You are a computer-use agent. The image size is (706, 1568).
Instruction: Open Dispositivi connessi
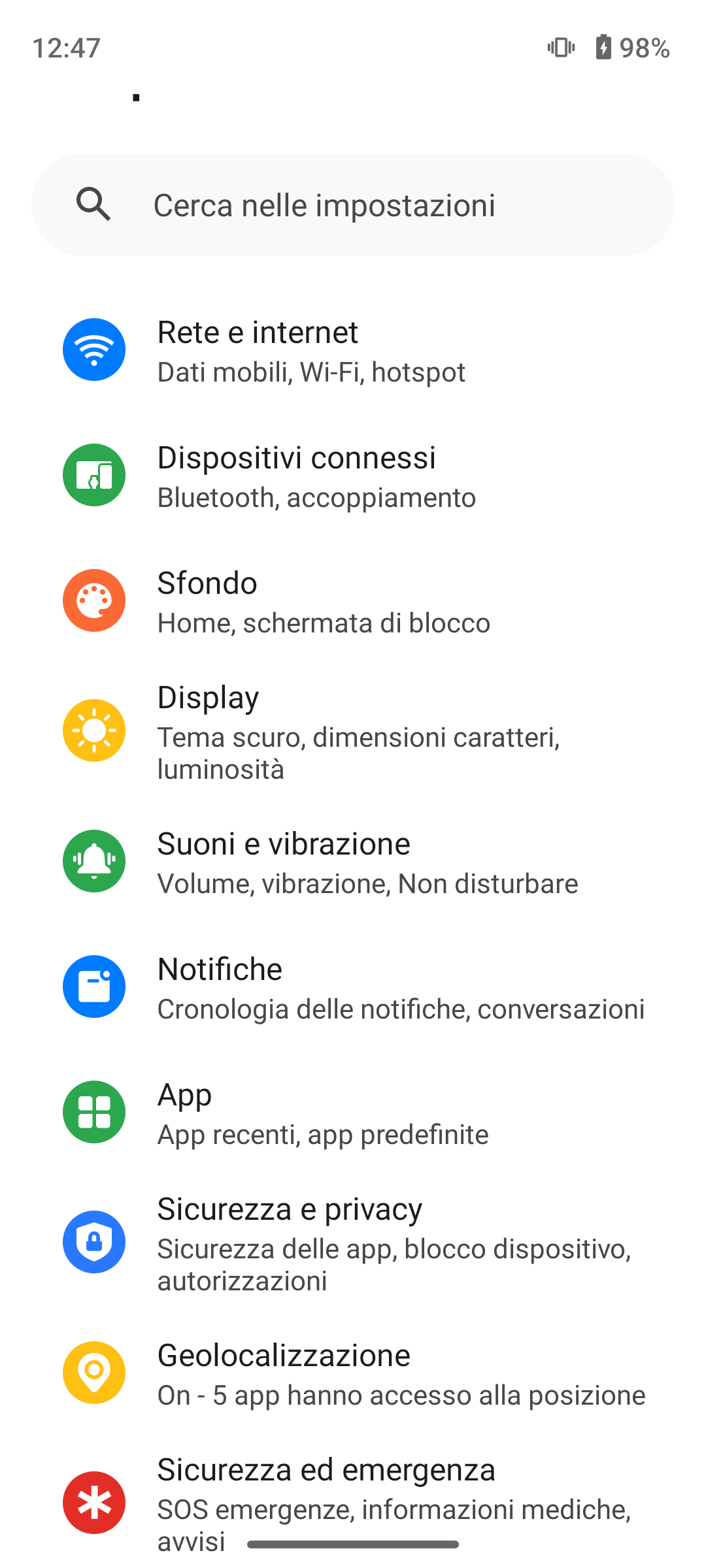pyautogui.click(x=353, y=476)
